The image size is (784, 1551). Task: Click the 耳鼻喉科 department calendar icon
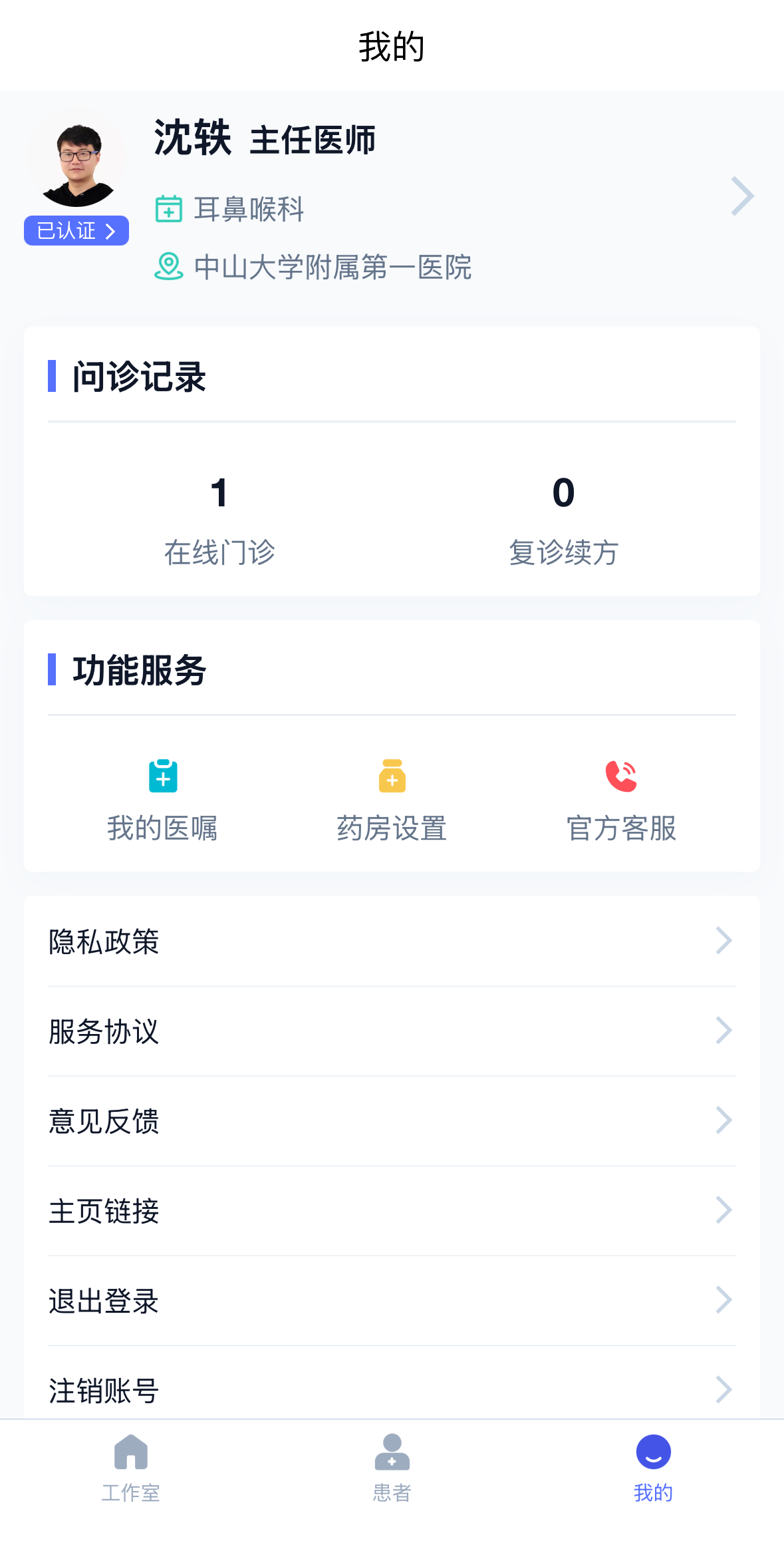pyautogui.click(x=170, y=210)
